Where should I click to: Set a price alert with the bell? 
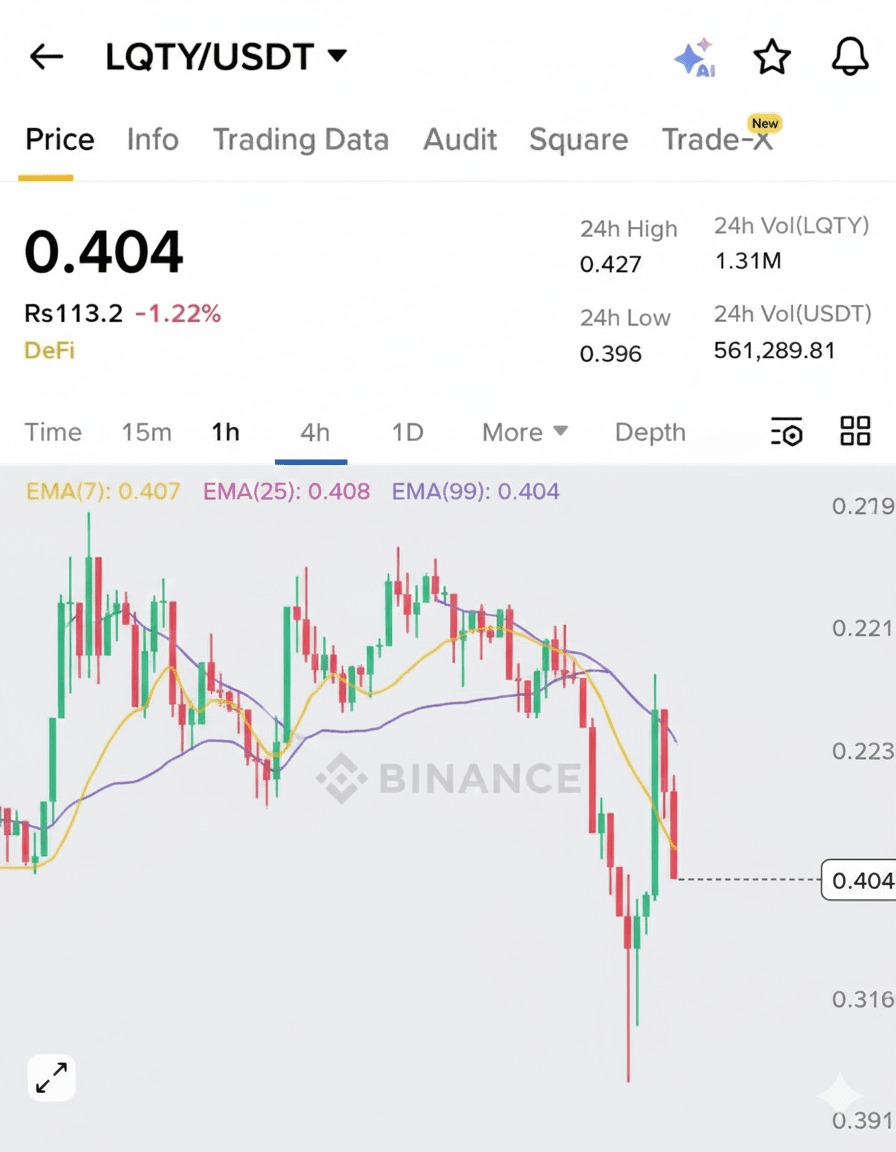coord(850,58)
